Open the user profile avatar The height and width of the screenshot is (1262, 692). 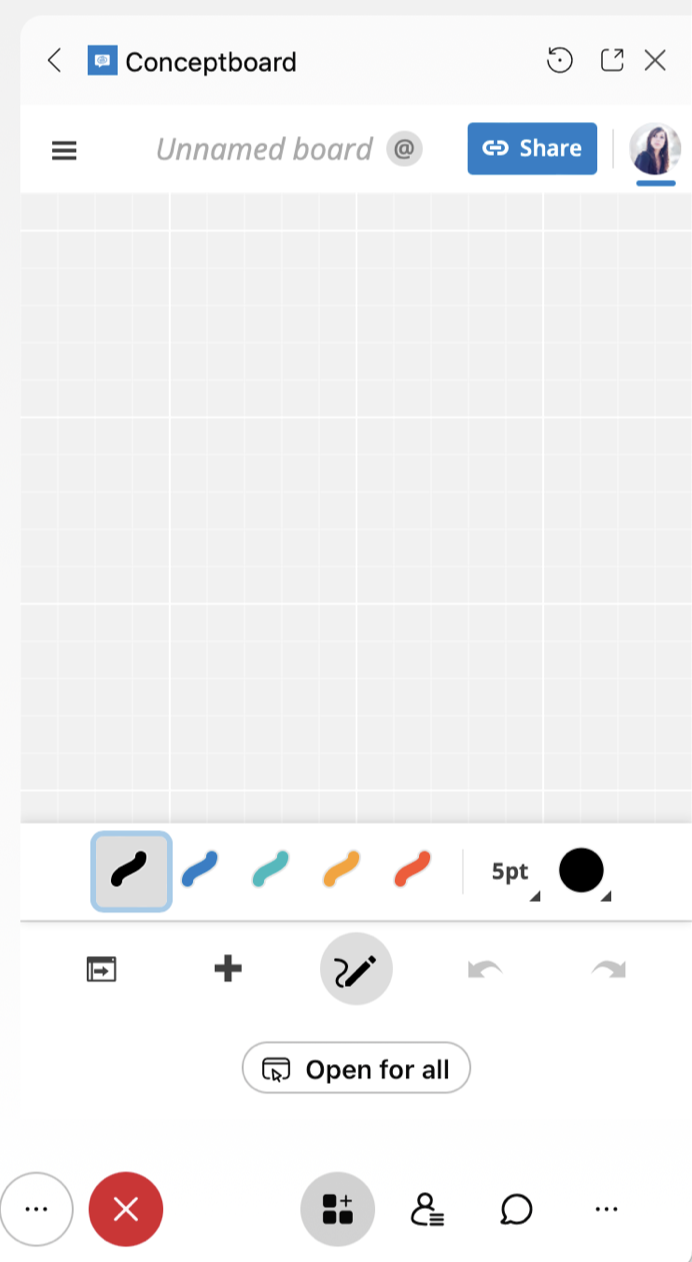(x=655, y=149)
